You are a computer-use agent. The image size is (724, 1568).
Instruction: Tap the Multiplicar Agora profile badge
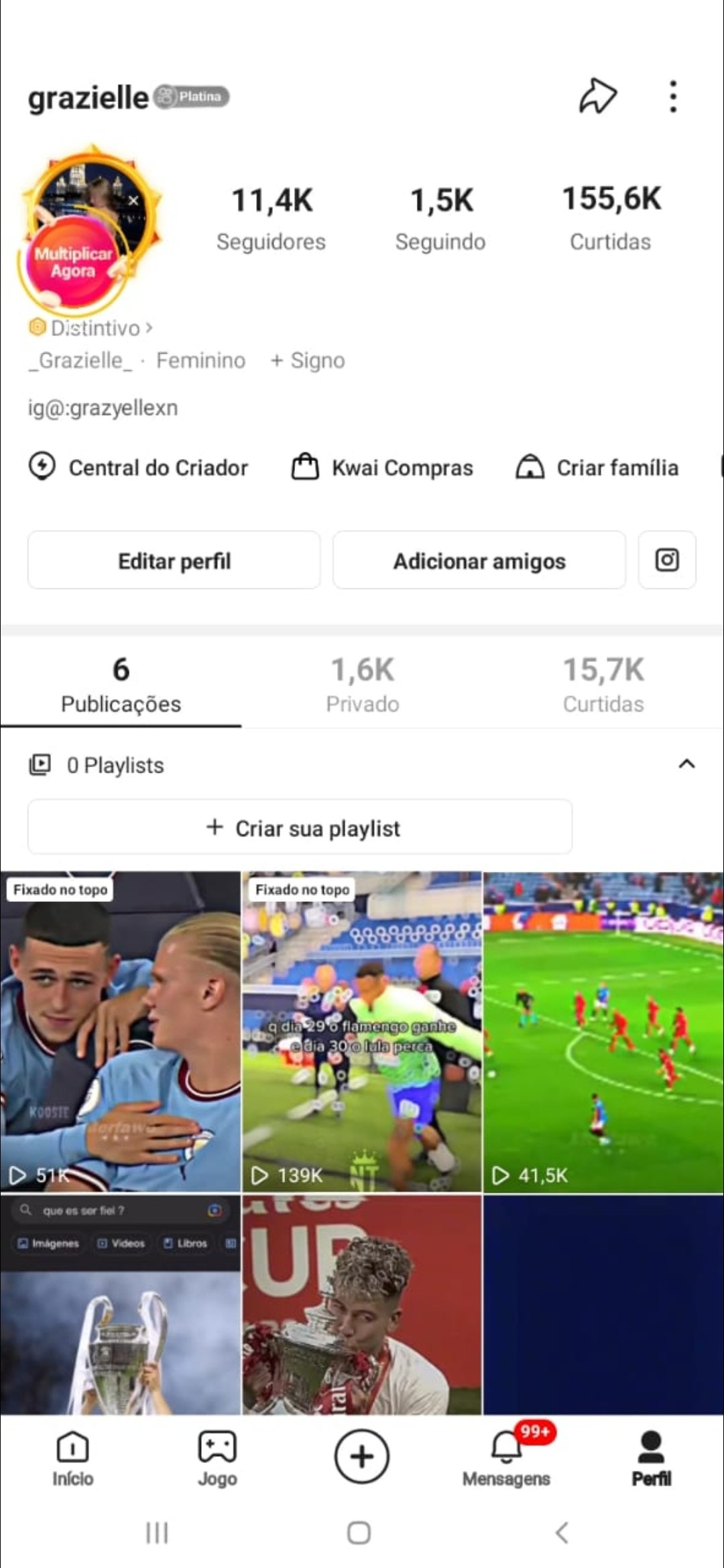[x=74, y=263]
